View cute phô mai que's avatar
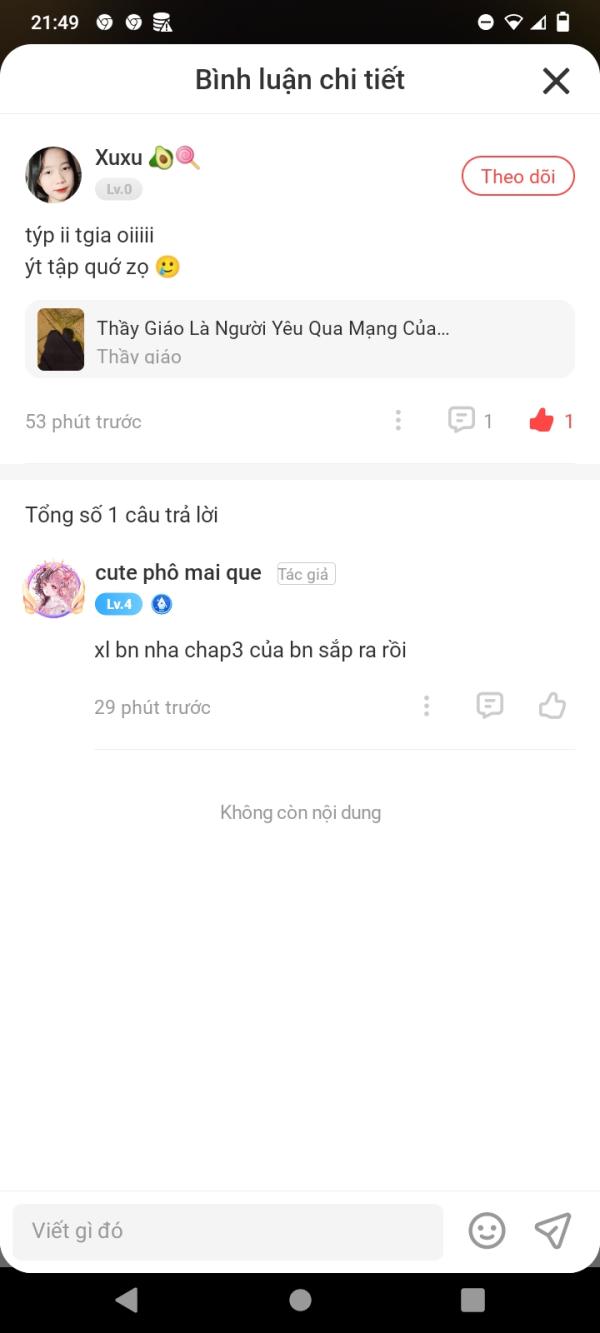The image size is (600, 1333). [x=53, y=588]
